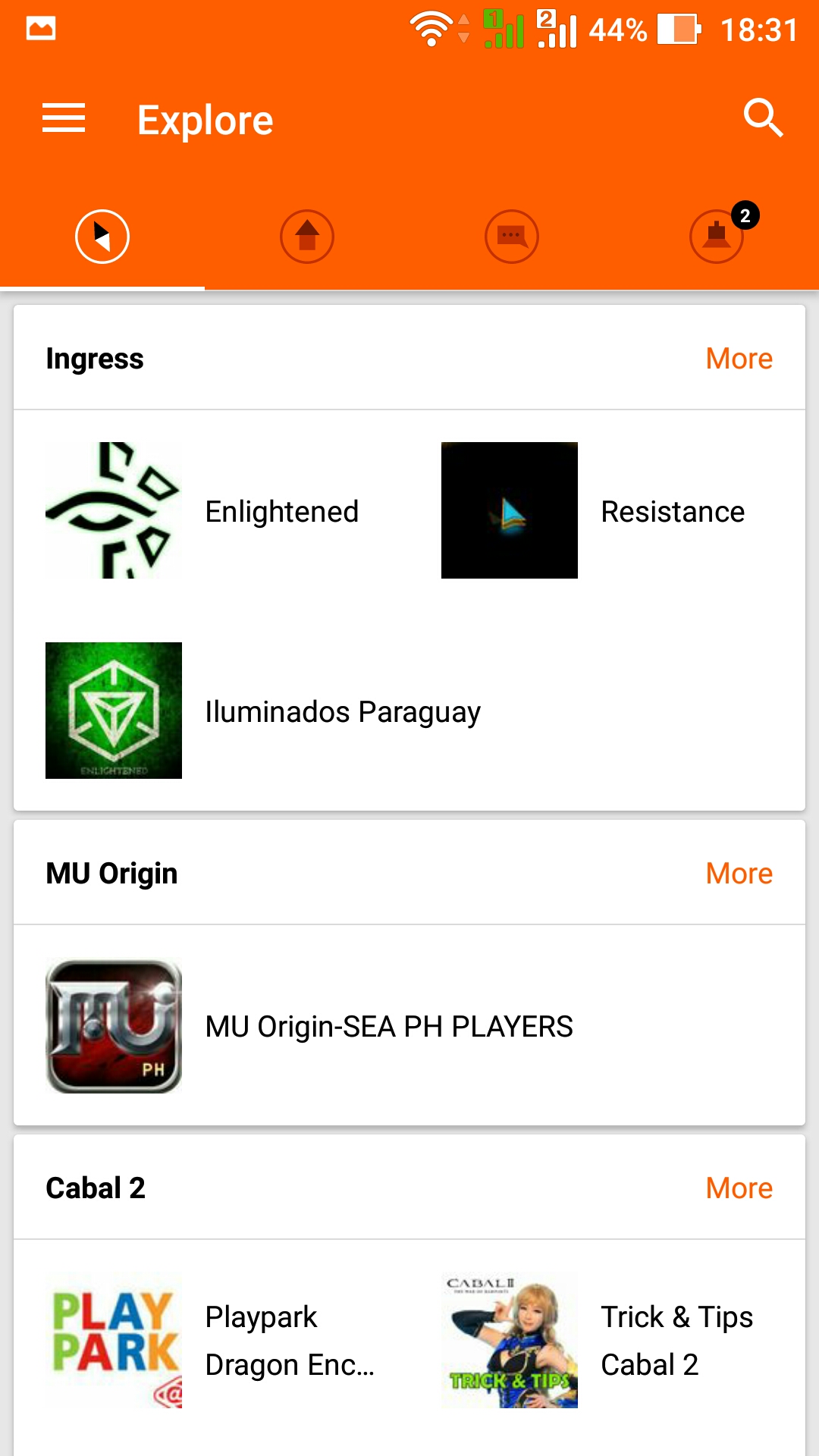Viewport: 819px width, 1456px height.
Task: Tap the search magnifier icon
Action: click(762, 118)
